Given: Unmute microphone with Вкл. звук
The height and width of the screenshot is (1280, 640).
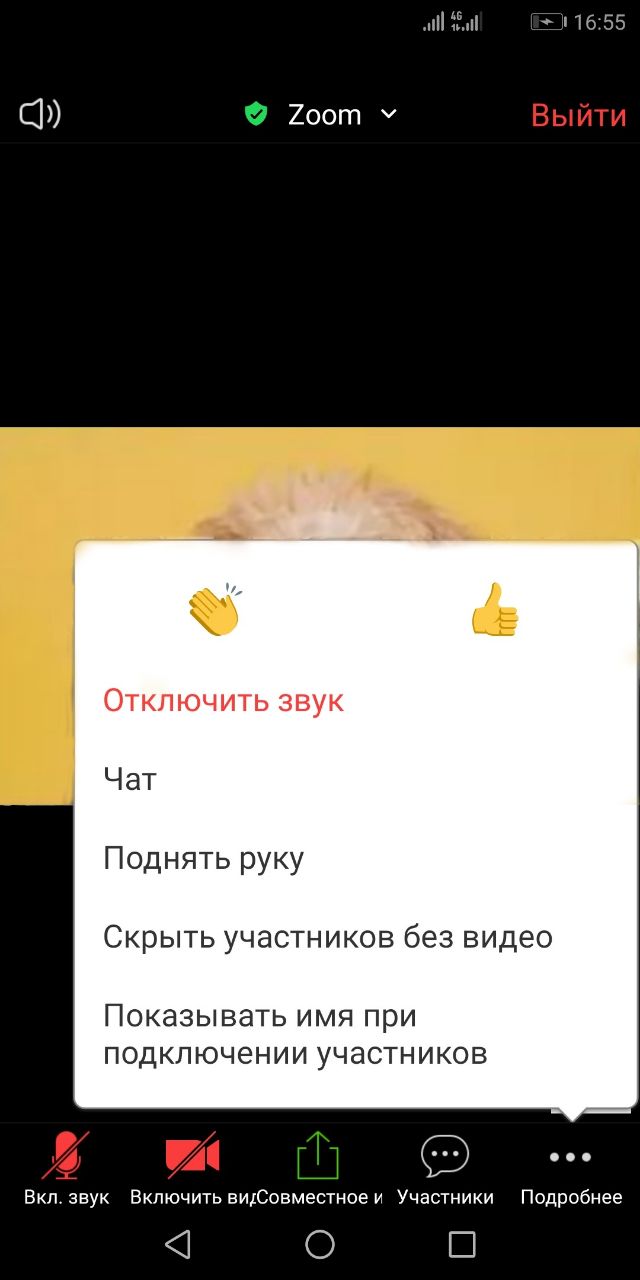Looking at the screenshot, I should click(66, 1168).
